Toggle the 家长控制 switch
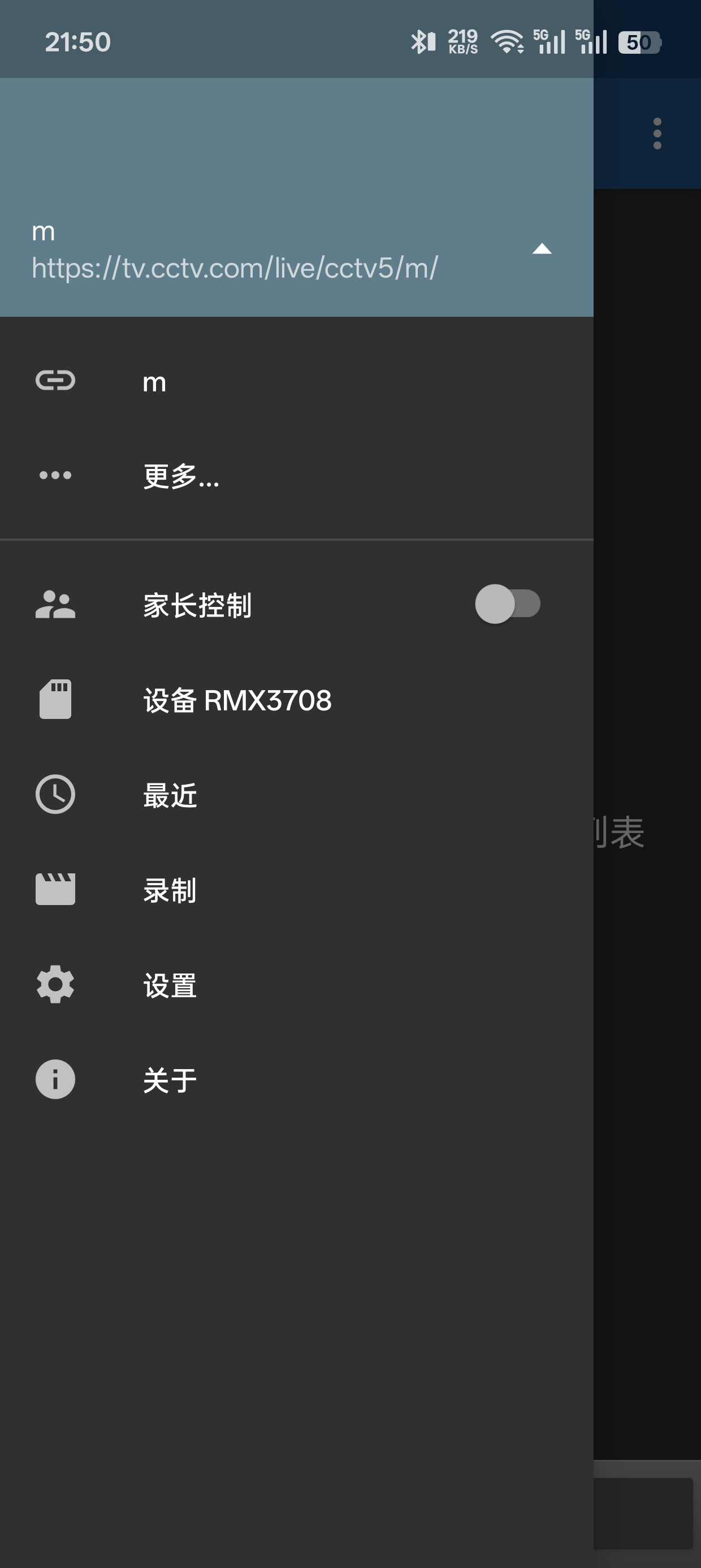The width and height of the screenshot is (701, 1568). click(508, 605)
